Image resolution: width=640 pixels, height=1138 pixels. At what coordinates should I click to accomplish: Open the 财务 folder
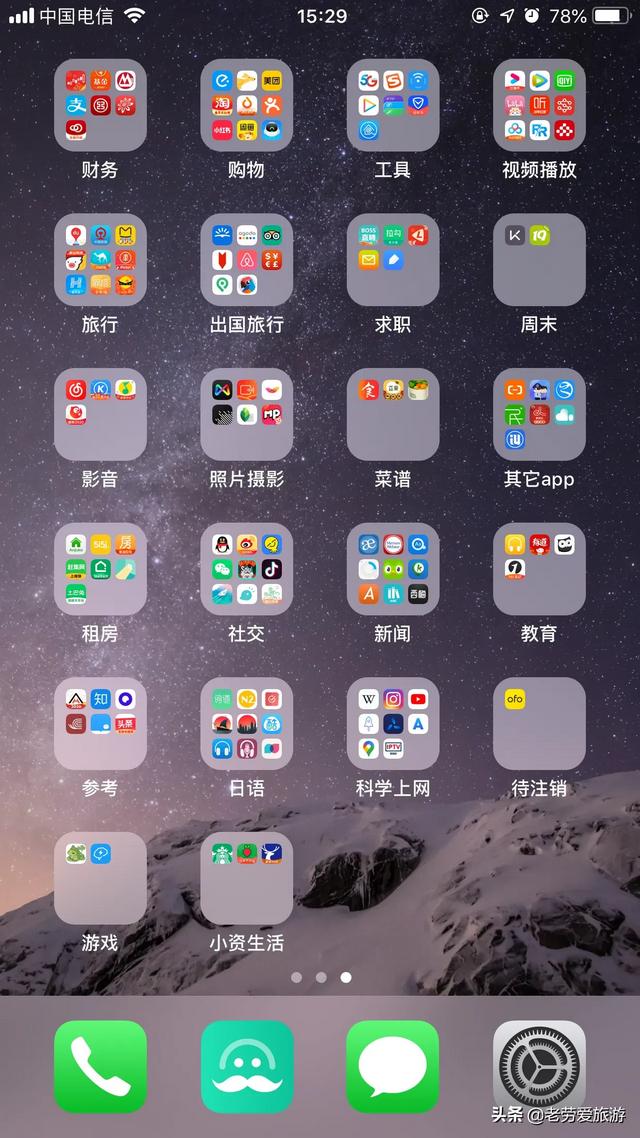pyautogui.click(x=100, y=105)
